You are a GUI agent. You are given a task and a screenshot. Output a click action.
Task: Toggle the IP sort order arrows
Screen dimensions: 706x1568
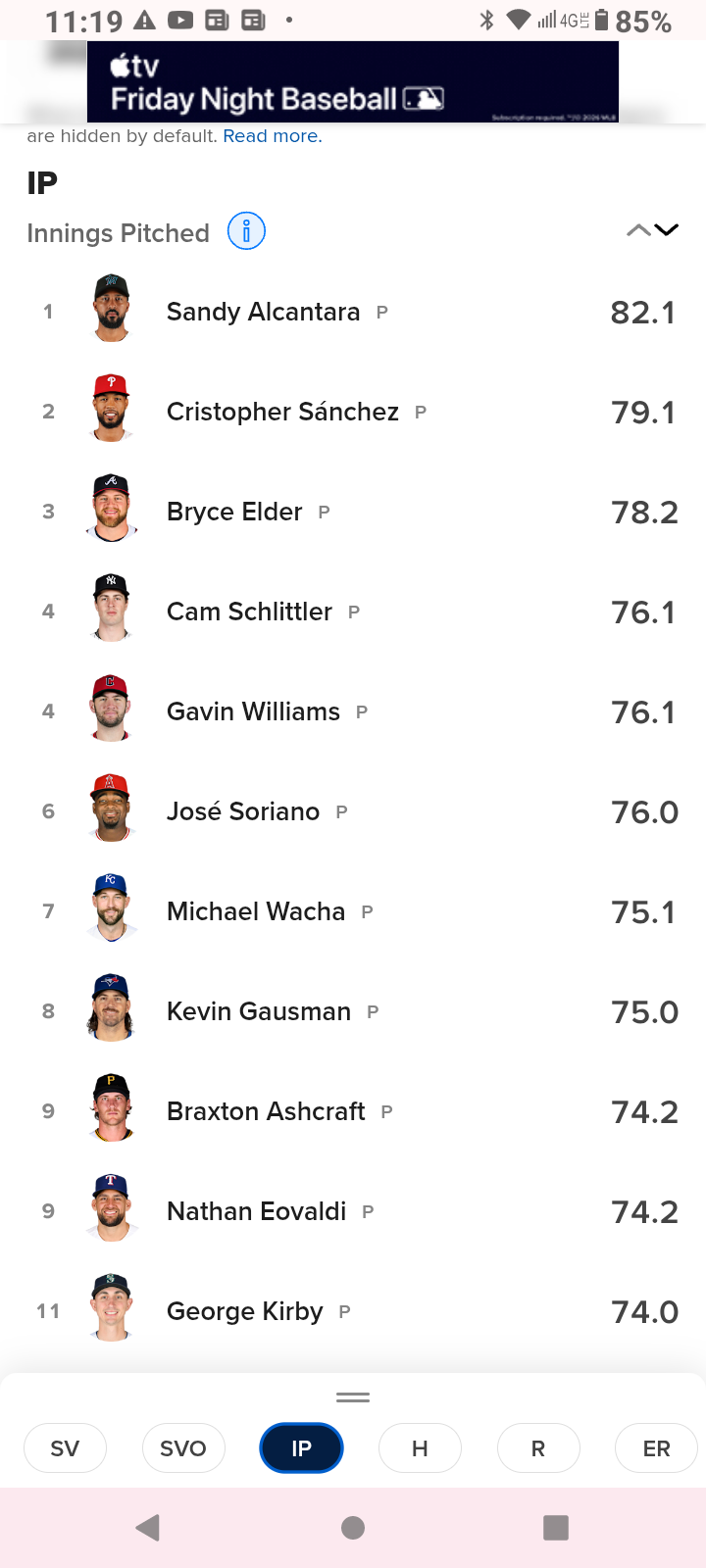pyautogui.click(x=652, y=230)
